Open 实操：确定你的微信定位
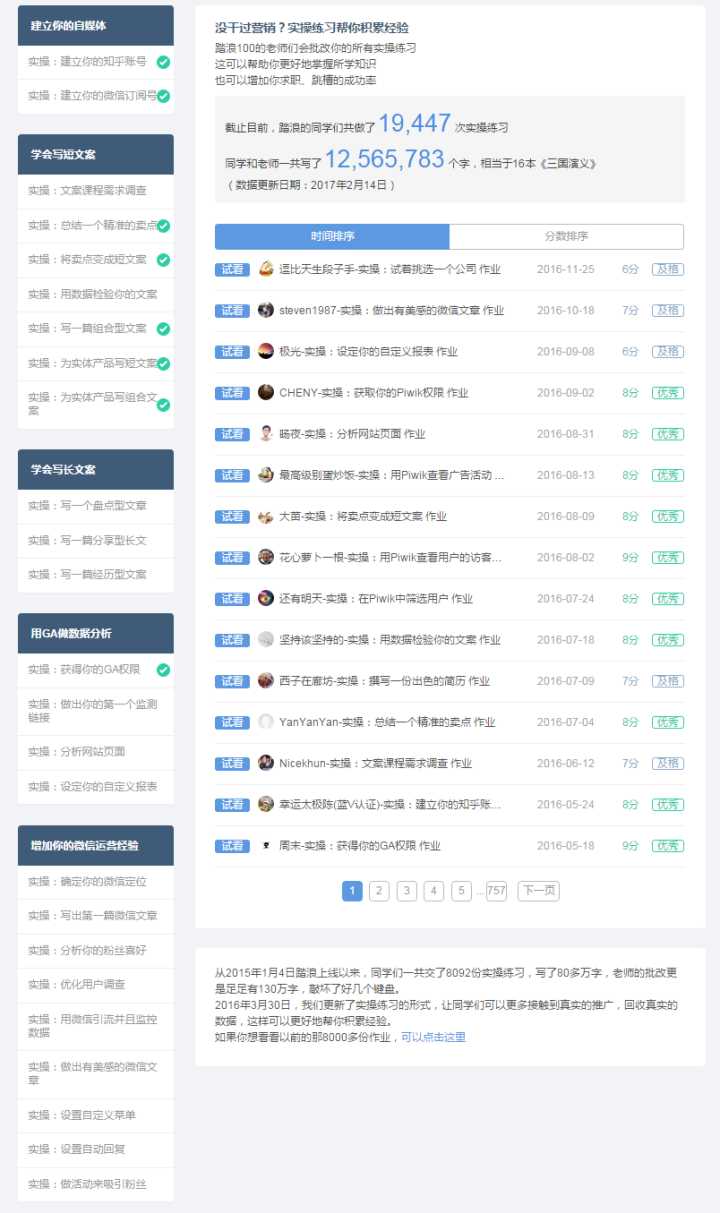This screenshot has width=720, height=1213. (x=88, y=882)
